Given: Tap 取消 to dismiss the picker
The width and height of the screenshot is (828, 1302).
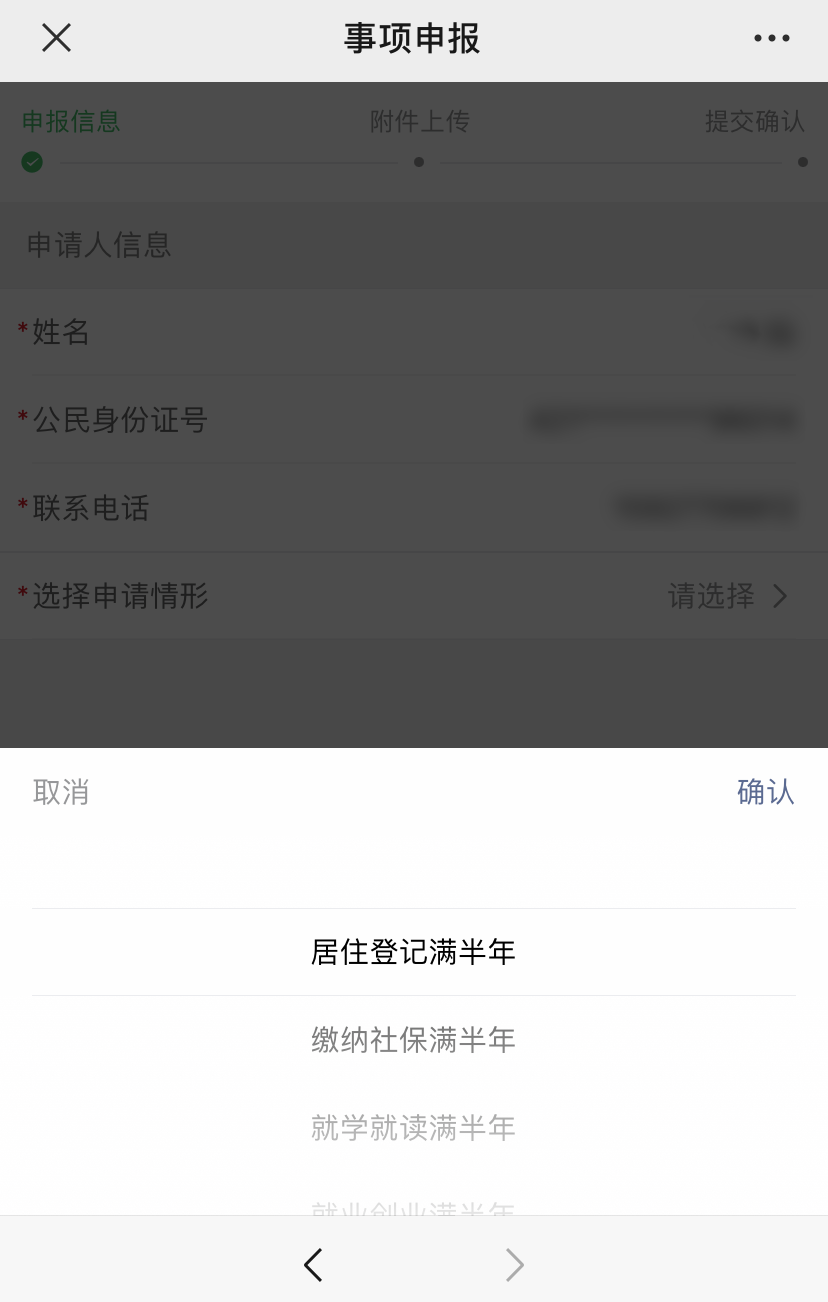Looking at the screenshot, I should (61, 792).
